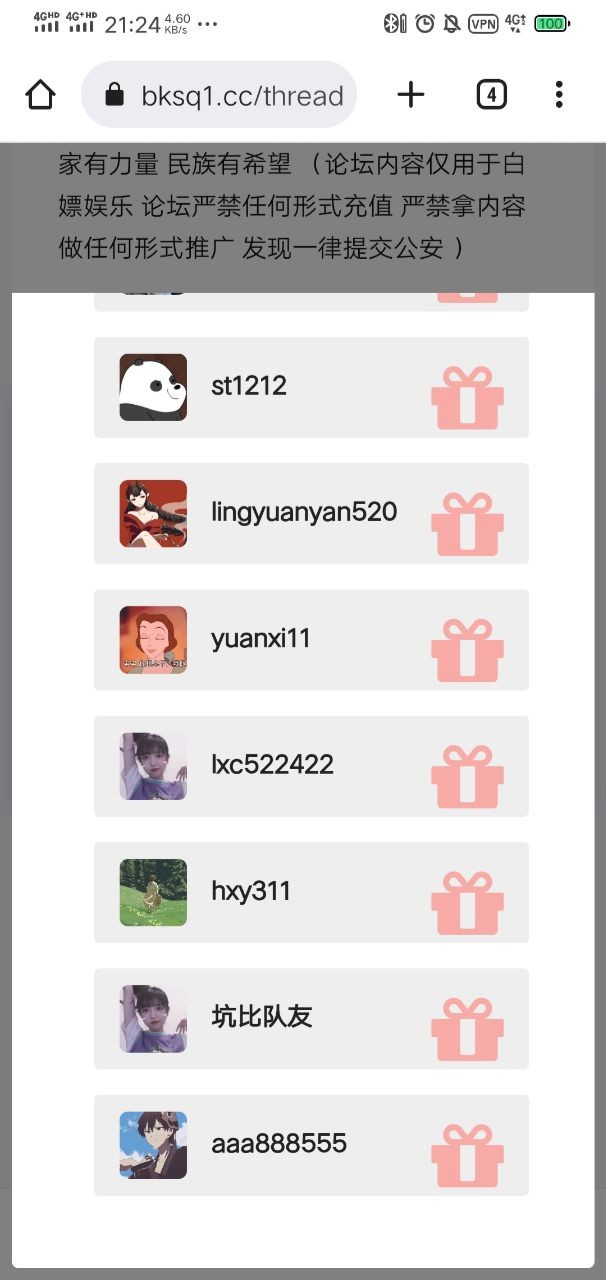Go to the browser home page
The image size is (606, 1280).
pos(40,95)
